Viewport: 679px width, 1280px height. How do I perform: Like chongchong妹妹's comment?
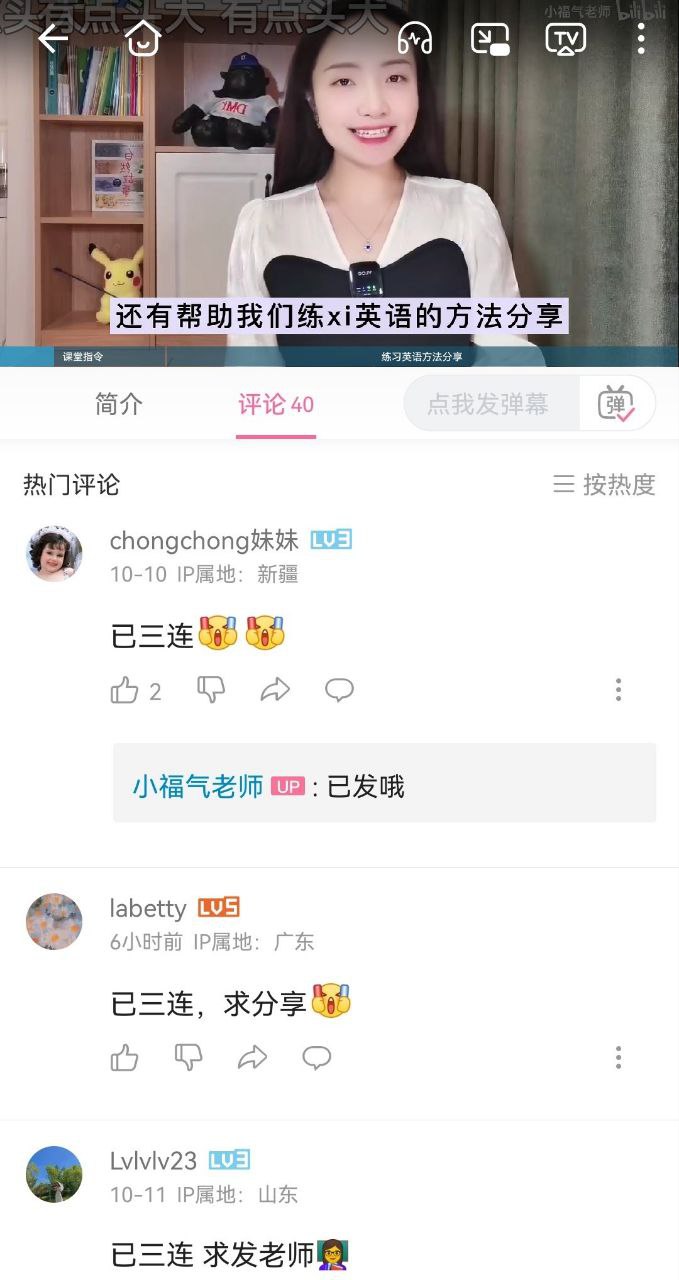pos(124,690)
